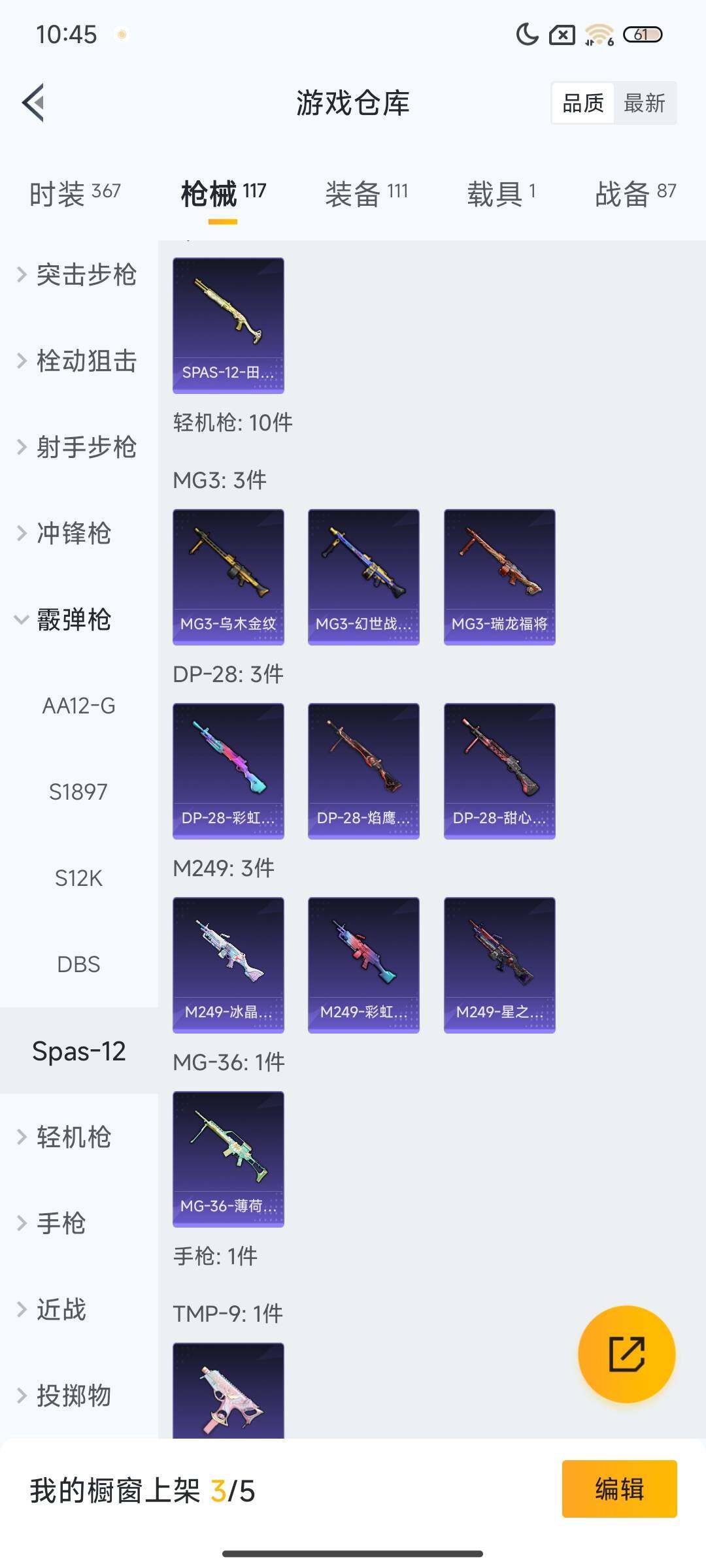Select DBS in the sidebar
This screenshot has width=706, height=1568.
(78, 965)
